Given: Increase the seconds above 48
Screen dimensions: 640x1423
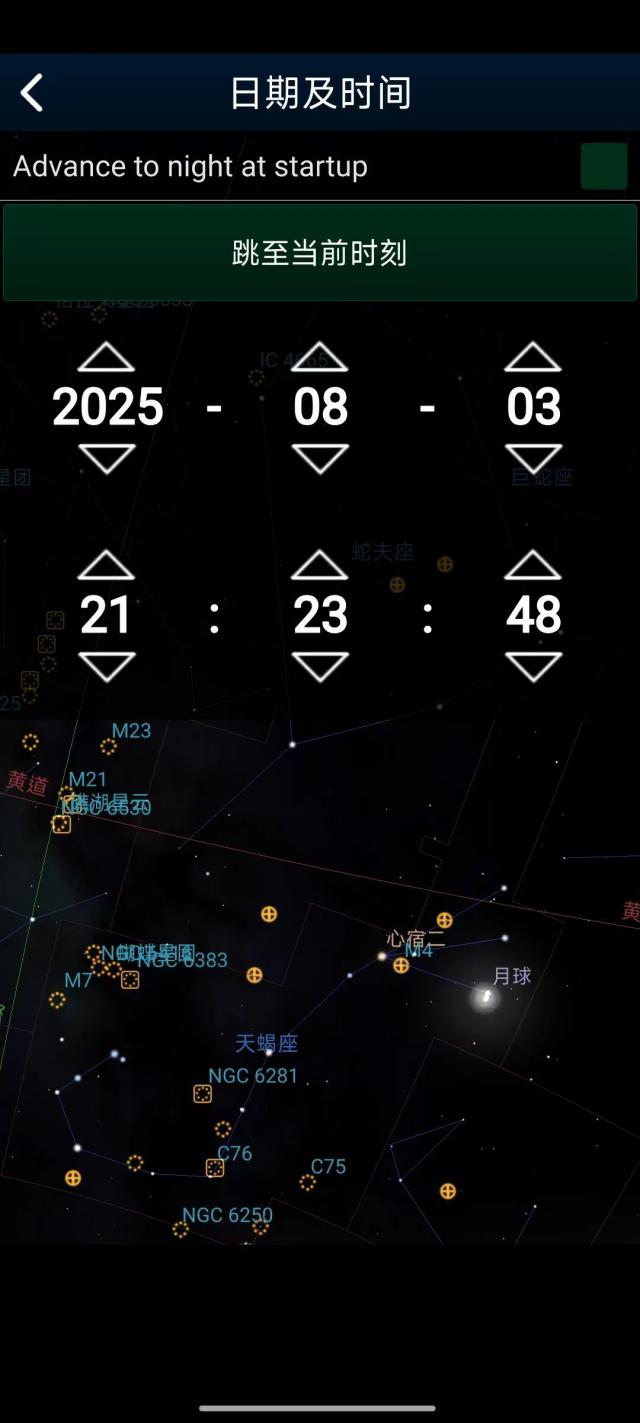Looking at the screenshot, I should pyautogui.click(x=533, y=565).
